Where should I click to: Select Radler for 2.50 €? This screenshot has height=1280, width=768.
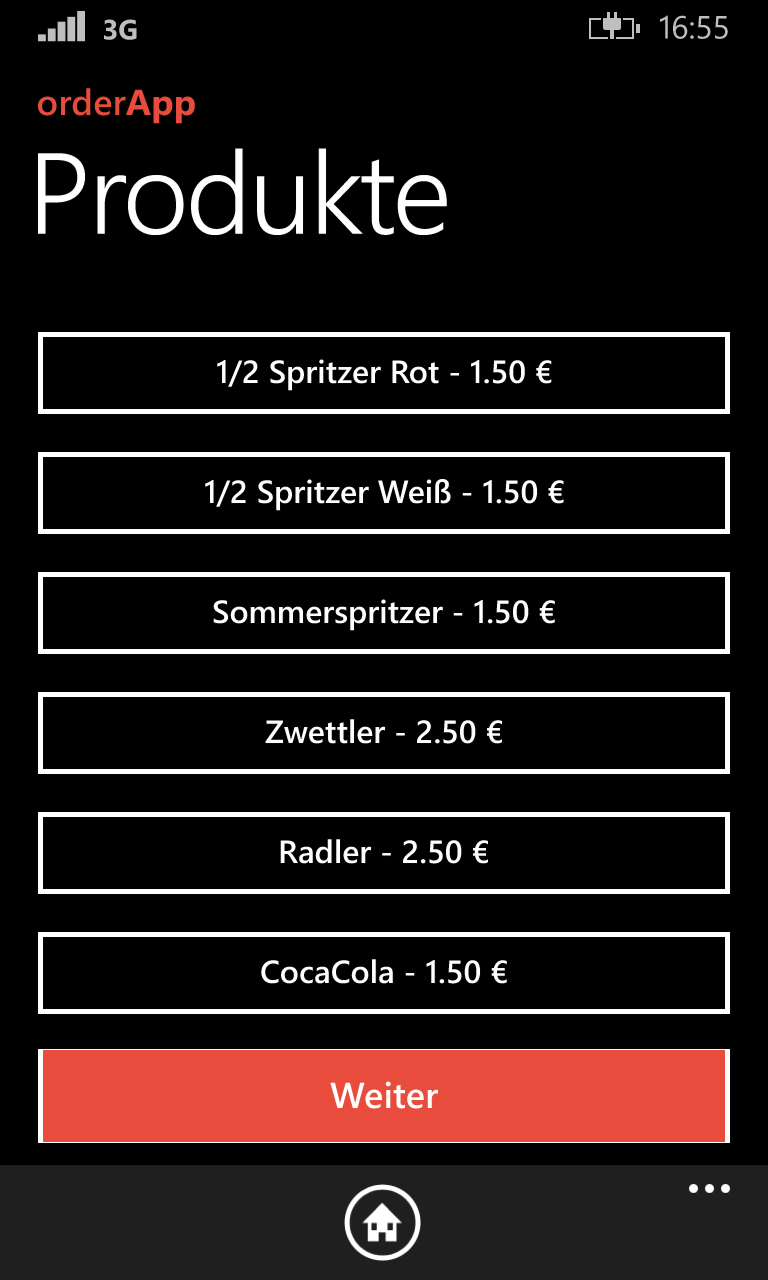coord(384,853)
